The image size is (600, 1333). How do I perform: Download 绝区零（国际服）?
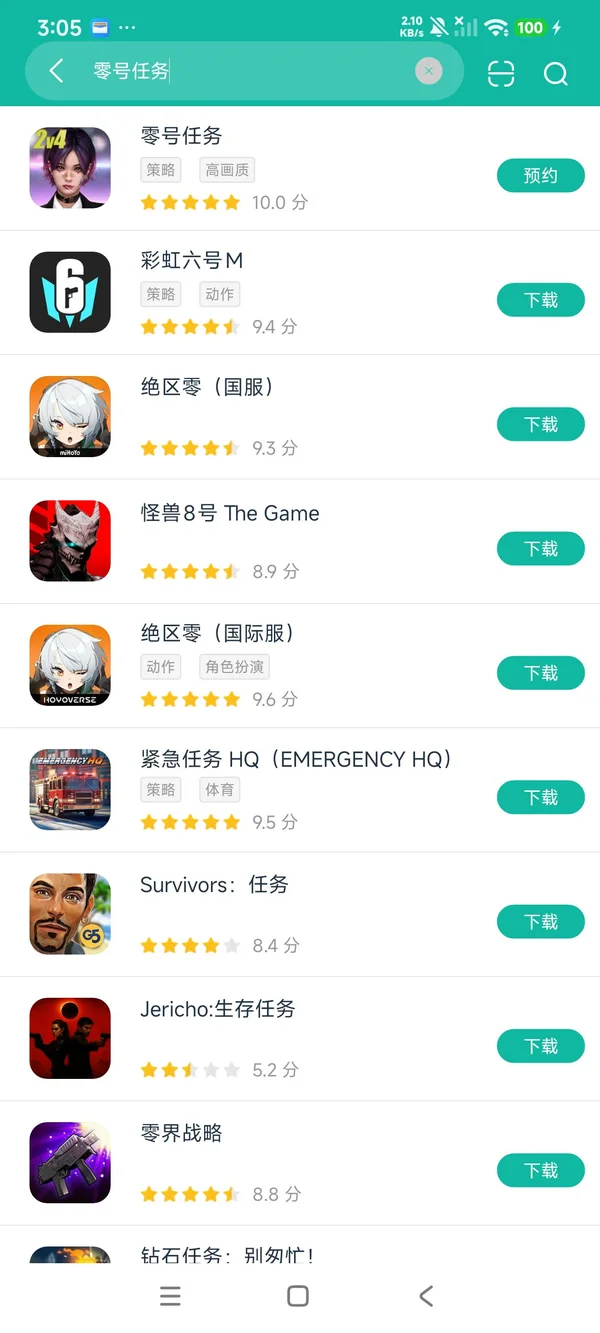click(x=540, y=673)
